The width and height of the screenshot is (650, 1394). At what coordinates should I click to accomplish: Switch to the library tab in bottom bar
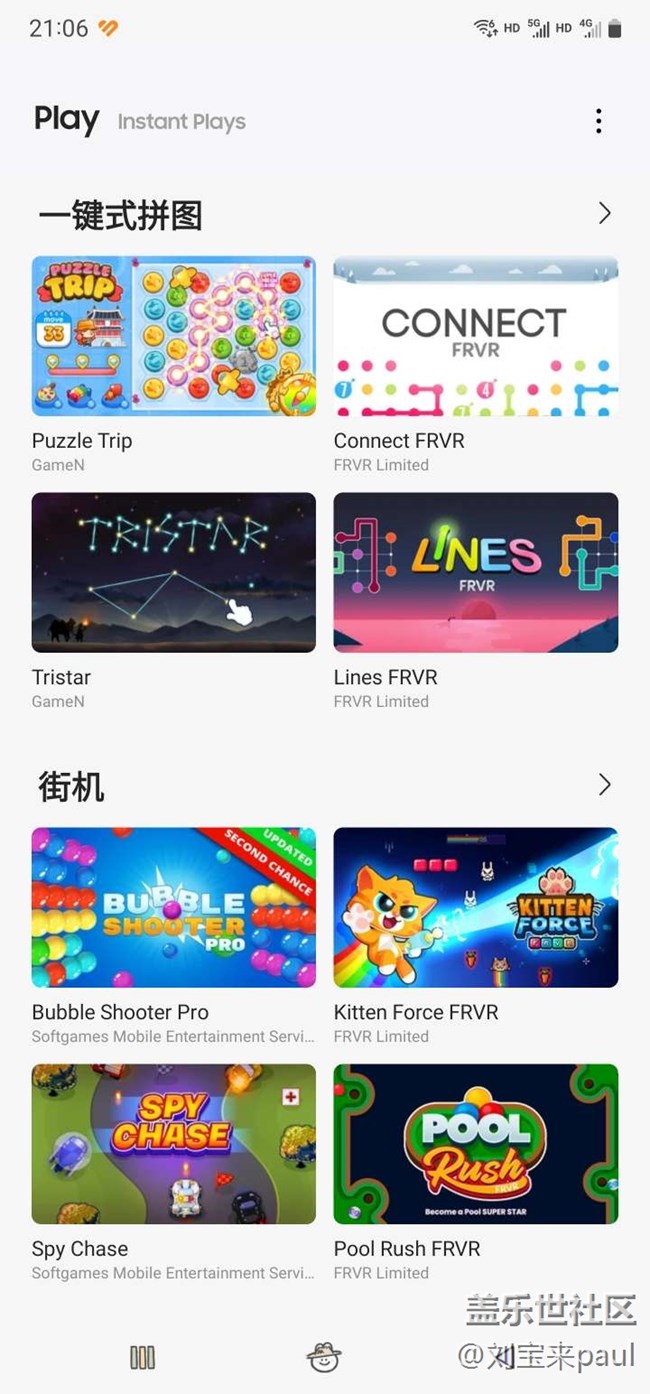pos(143,1357)
